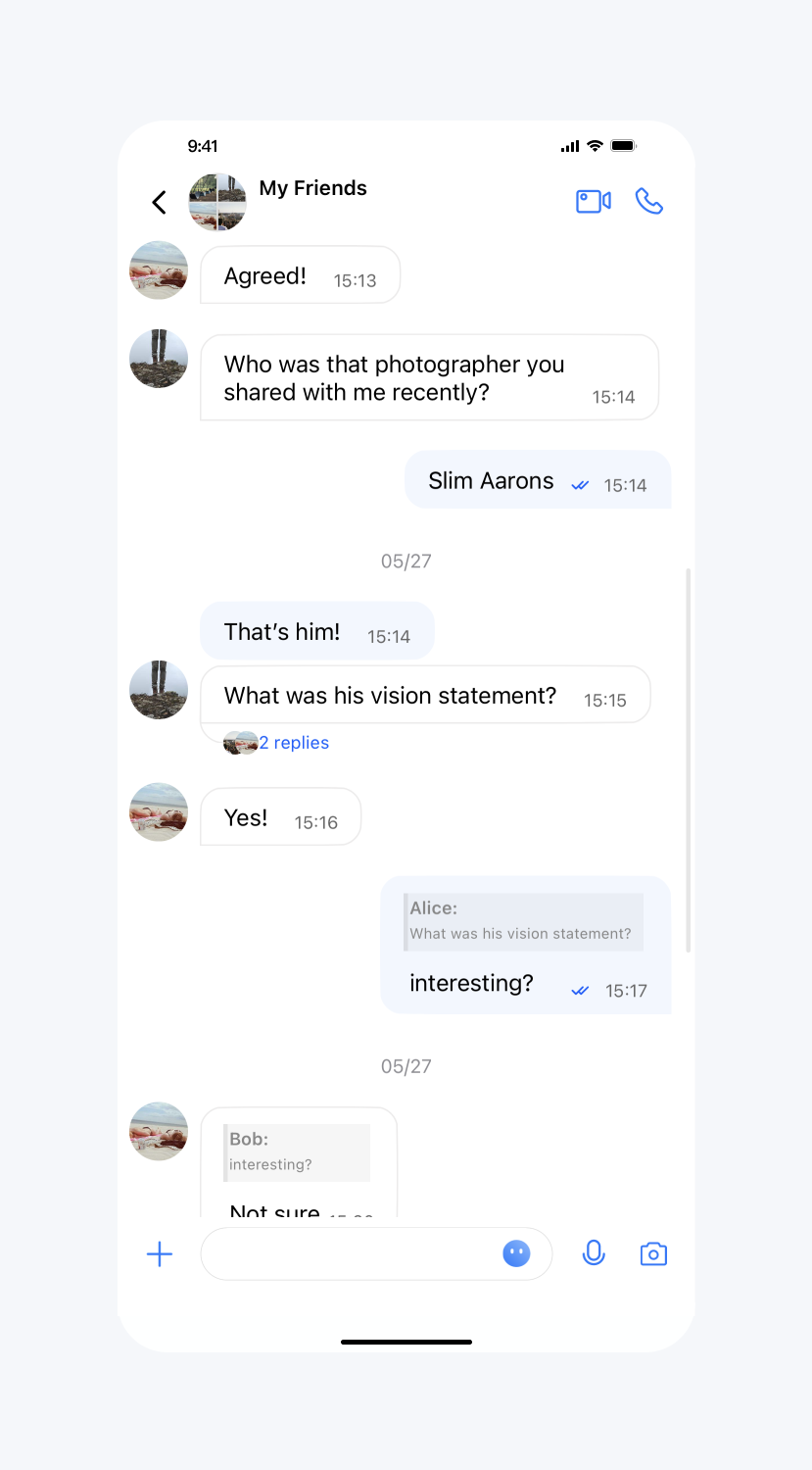This screenshot has height=1470, width=812.
Task: Open avatar next to Agreed! message
Action: click(159, 270)
